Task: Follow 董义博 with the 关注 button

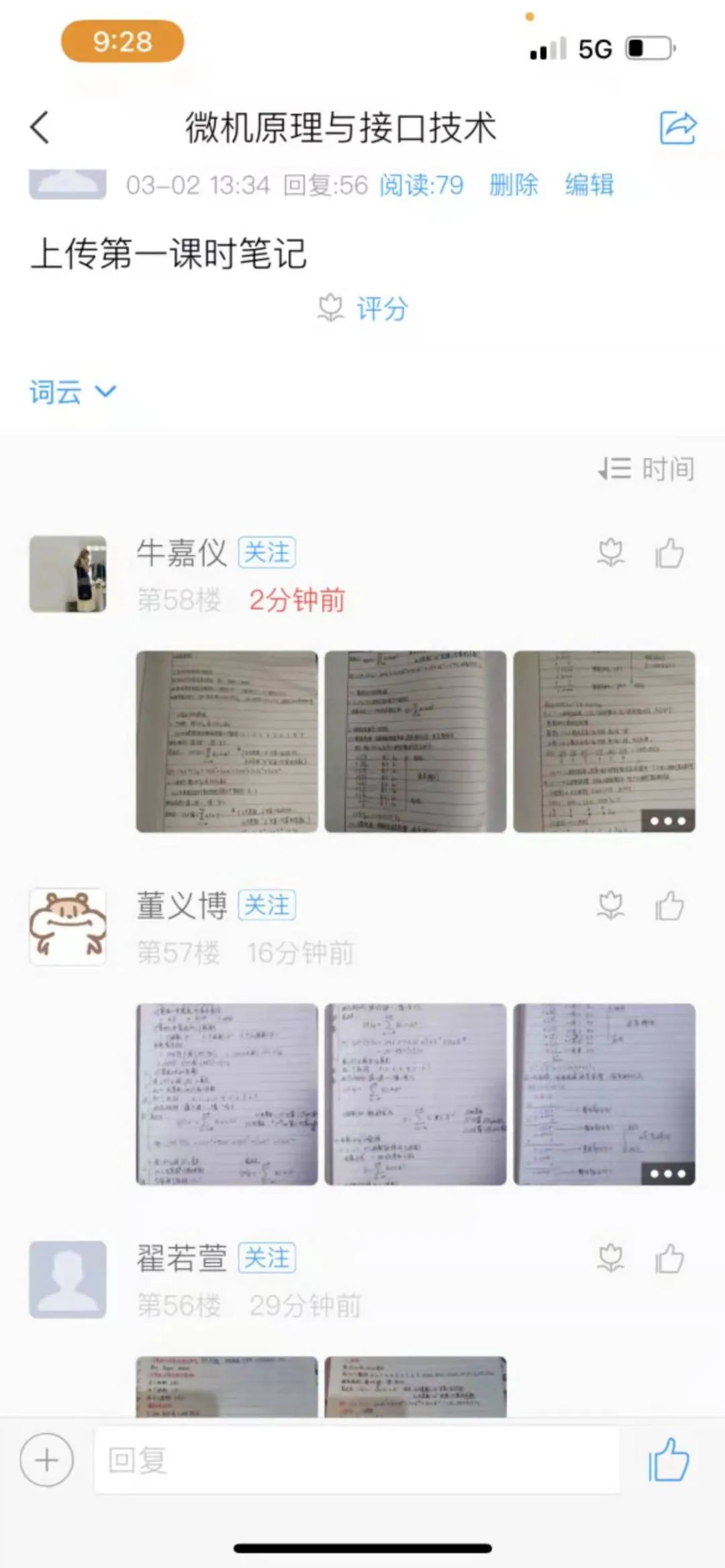Action: (267, 906)
